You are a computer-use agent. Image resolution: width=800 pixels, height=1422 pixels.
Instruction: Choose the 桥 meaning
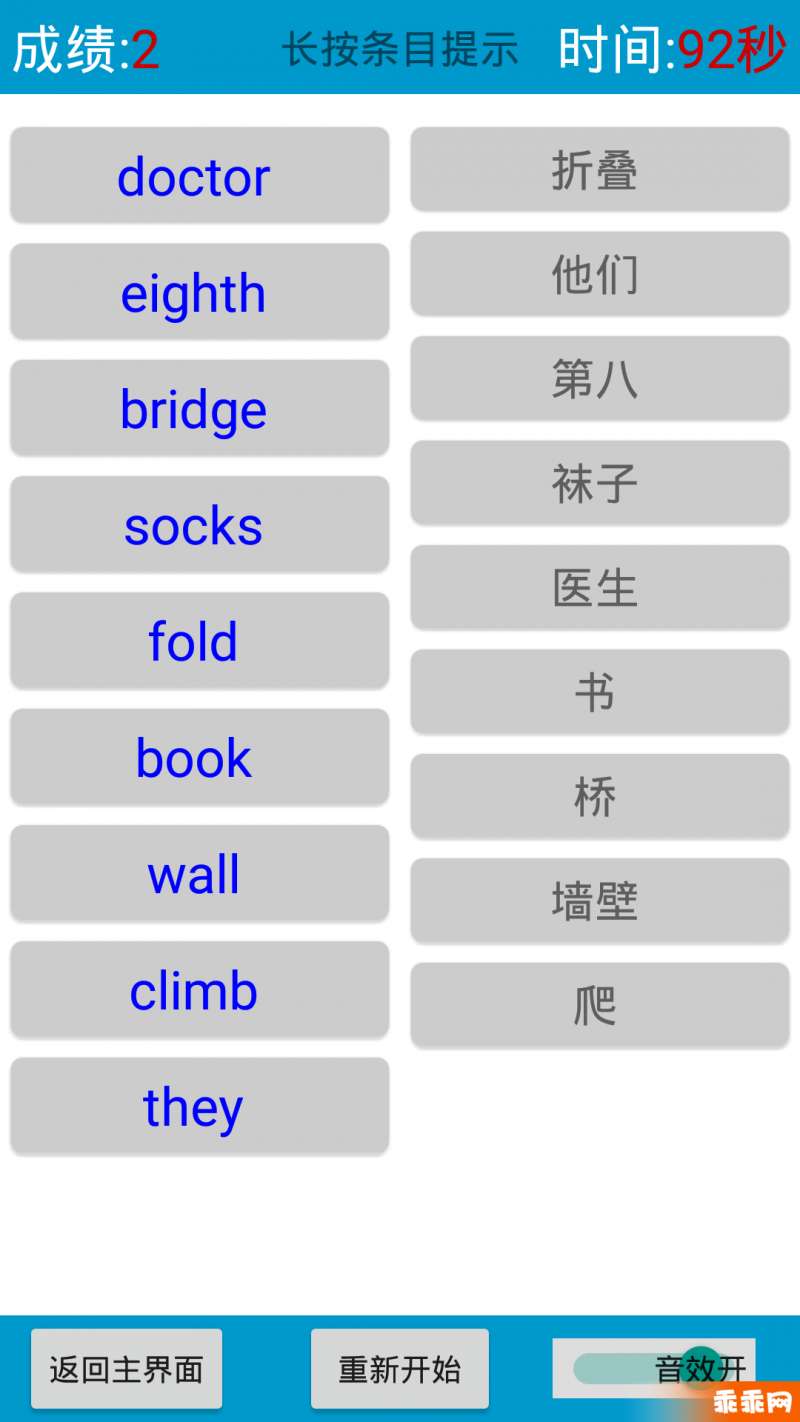pos(600,796)
